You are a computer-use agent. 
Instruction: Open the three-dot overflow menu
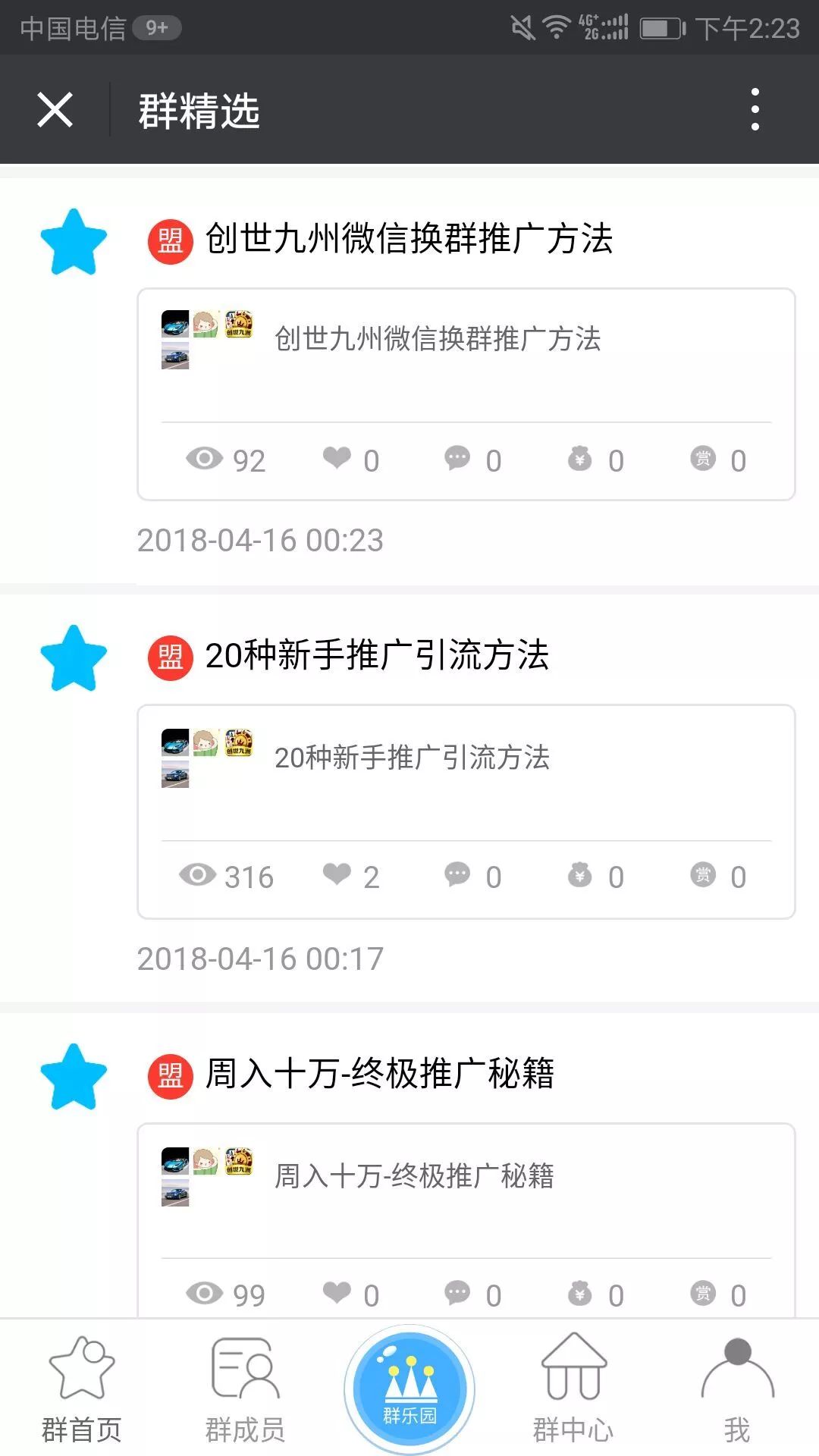point(754,108)
